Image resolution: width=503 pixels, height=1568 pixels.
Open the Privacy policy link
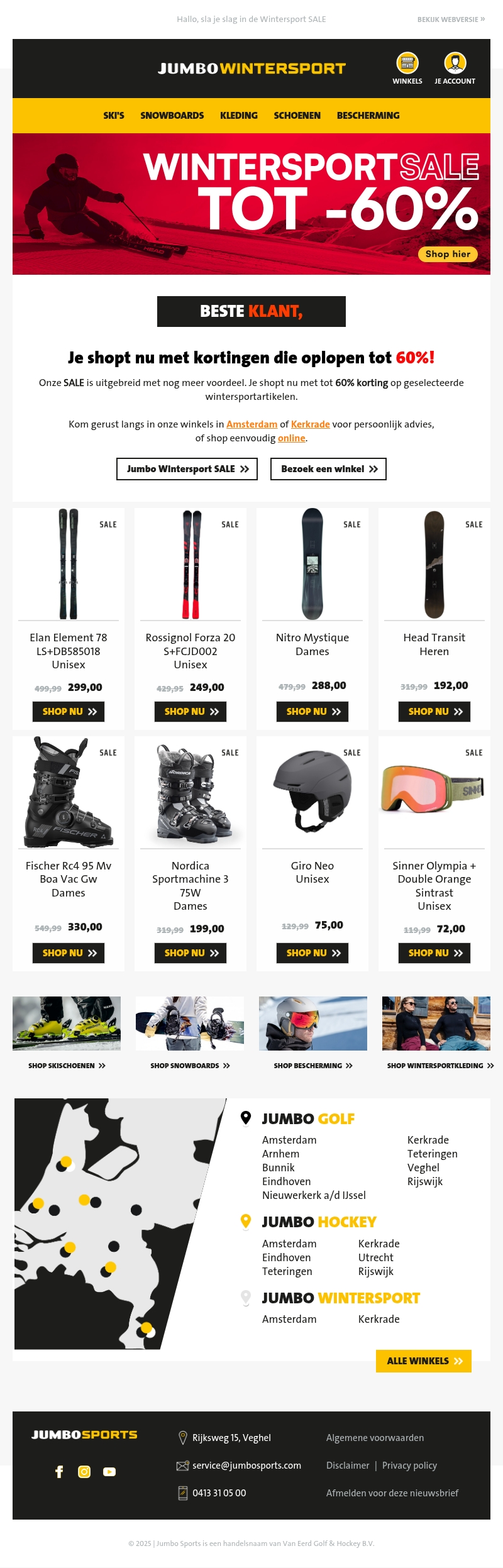coord(409,1466)
